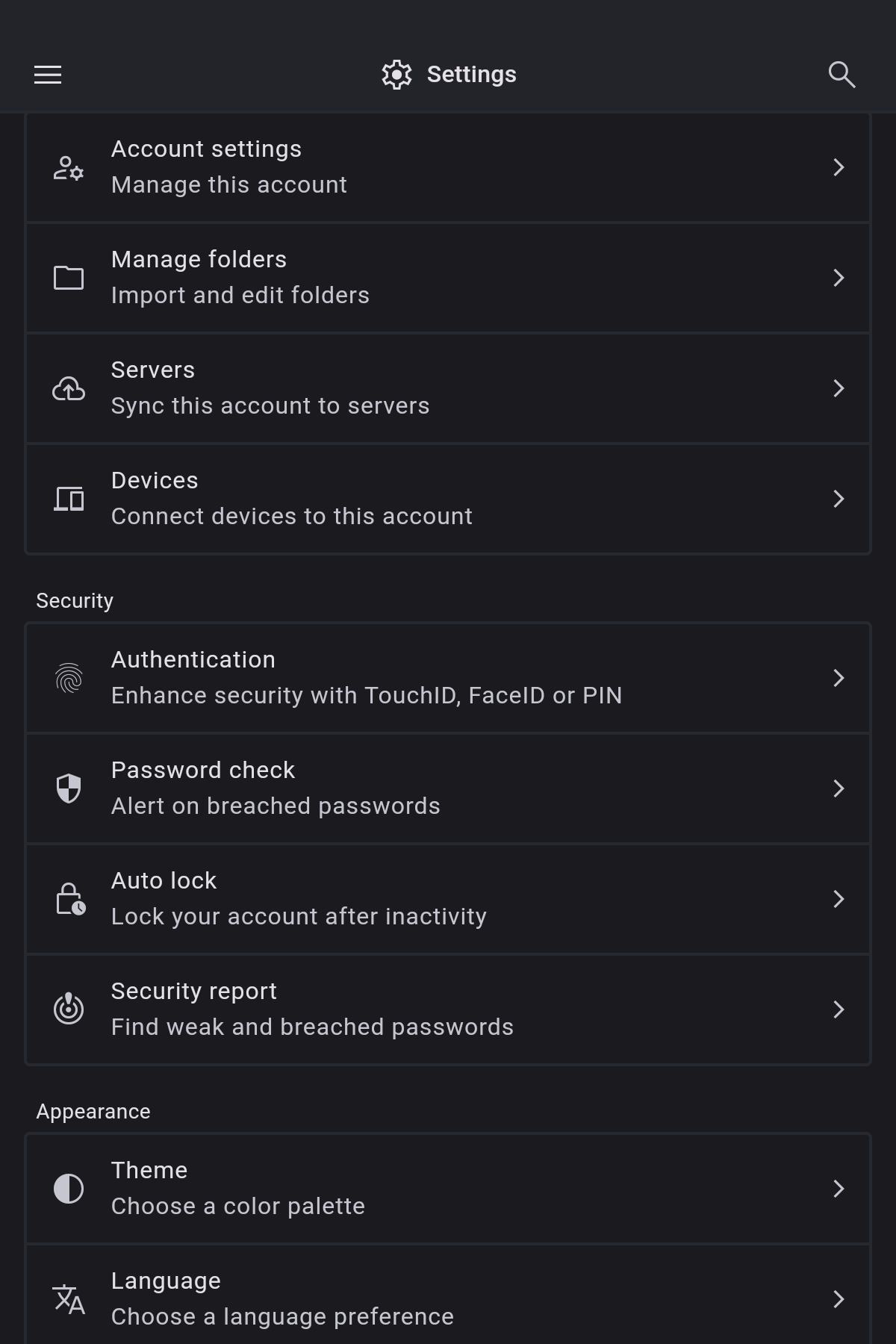This screenshot has height=1344, width=896.
Task: Open the Language preference row
Action: [x=448, y=1299]
